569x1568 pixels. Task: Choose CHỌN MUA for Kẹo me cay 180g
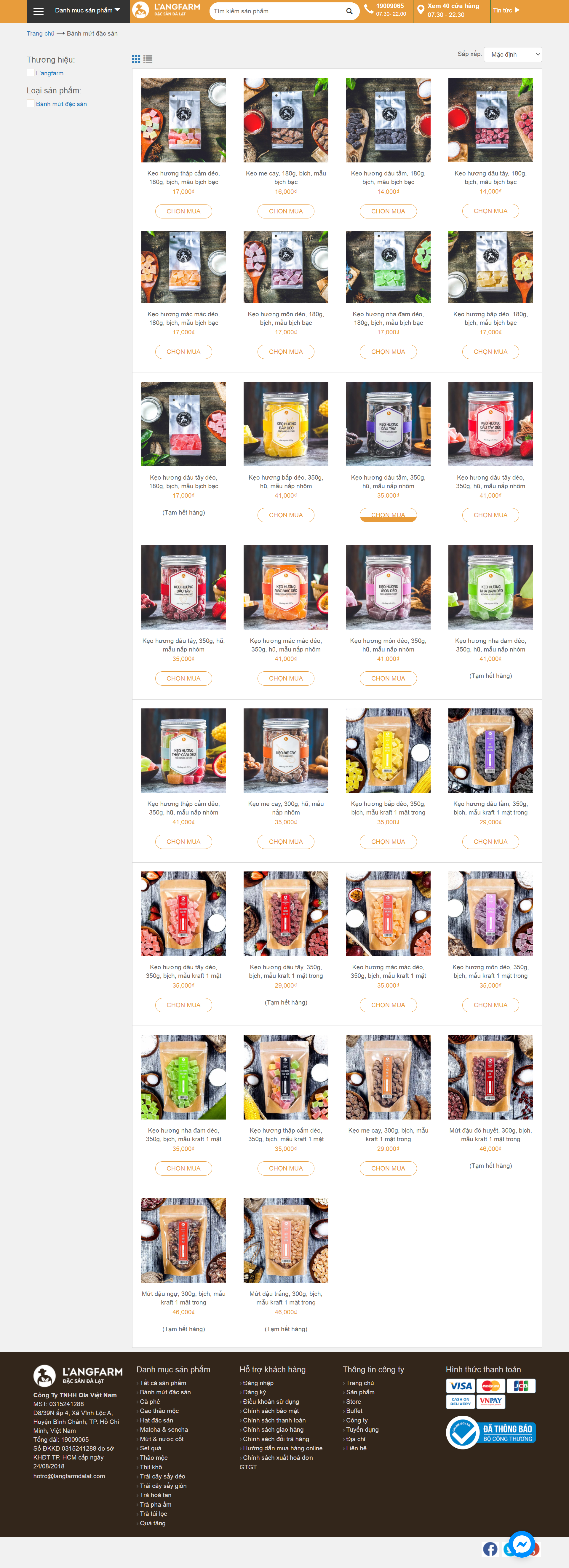pos(285,211)
